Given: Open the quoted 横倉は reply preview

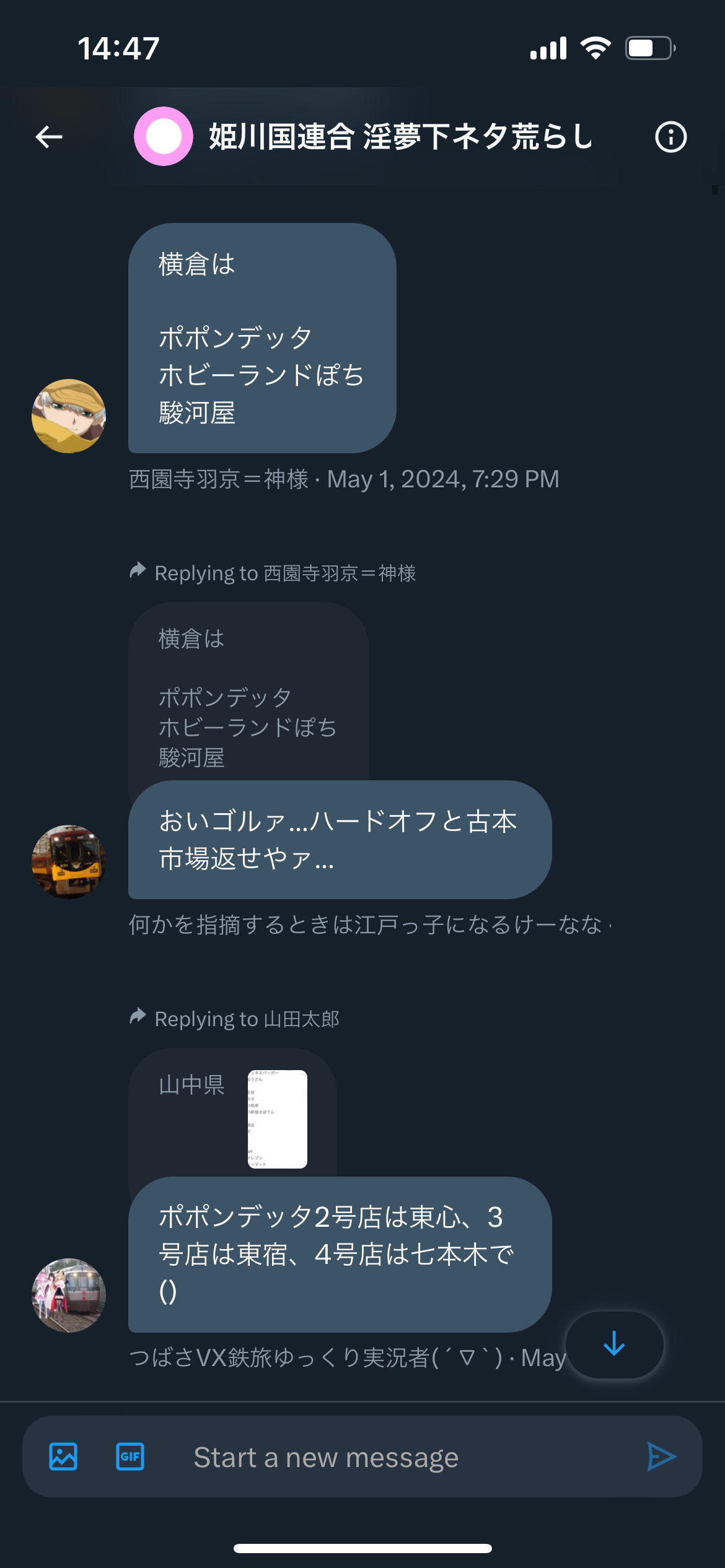Looking at the screenshot, I should pos(248,692).
